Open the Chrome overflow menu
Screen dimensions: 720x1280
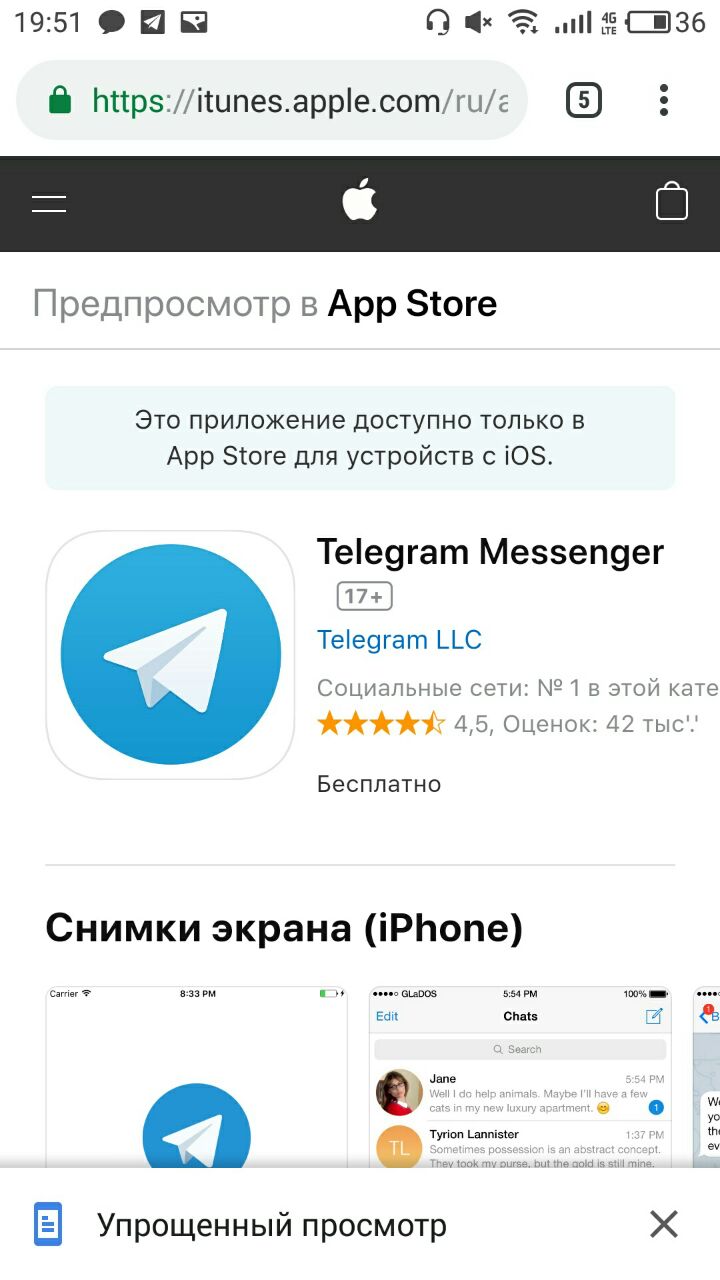(x=664, y=100)
